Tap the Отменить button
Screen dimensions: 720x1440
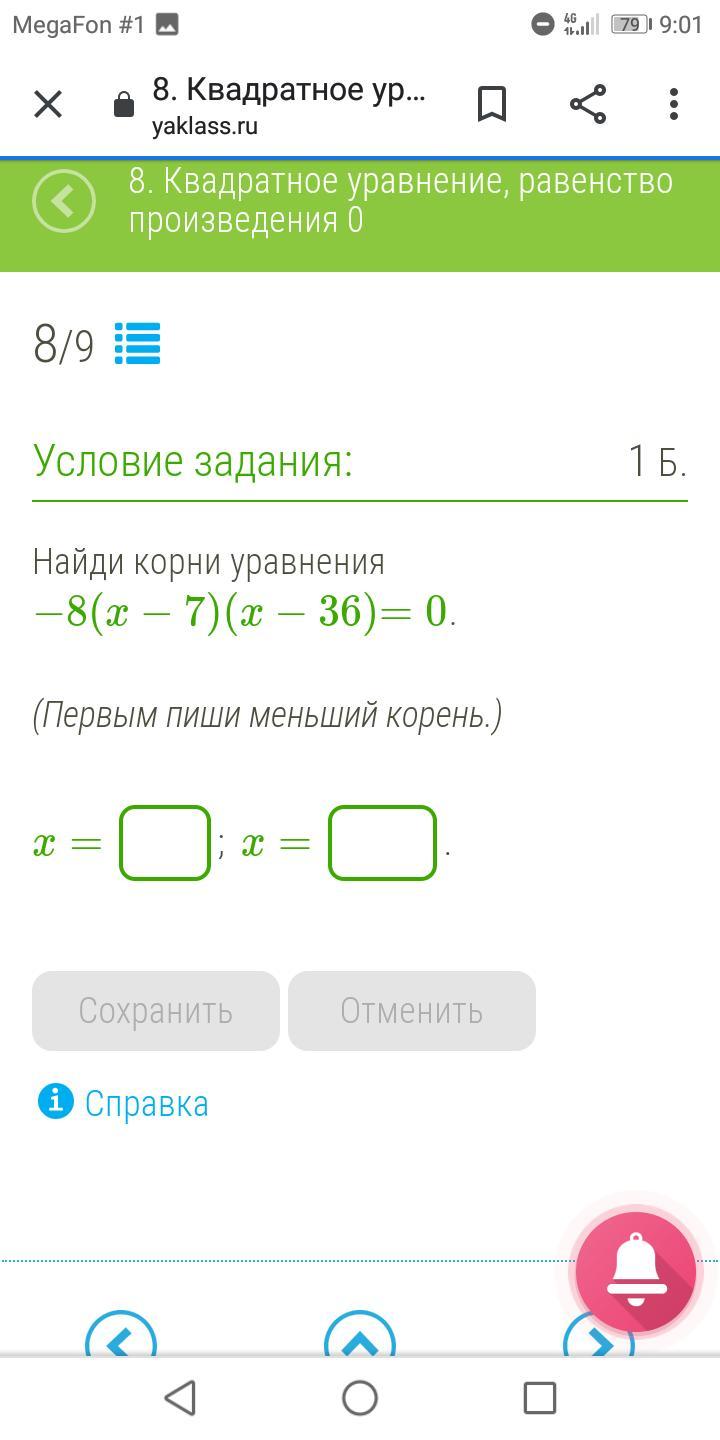[x=412, y=1011]
